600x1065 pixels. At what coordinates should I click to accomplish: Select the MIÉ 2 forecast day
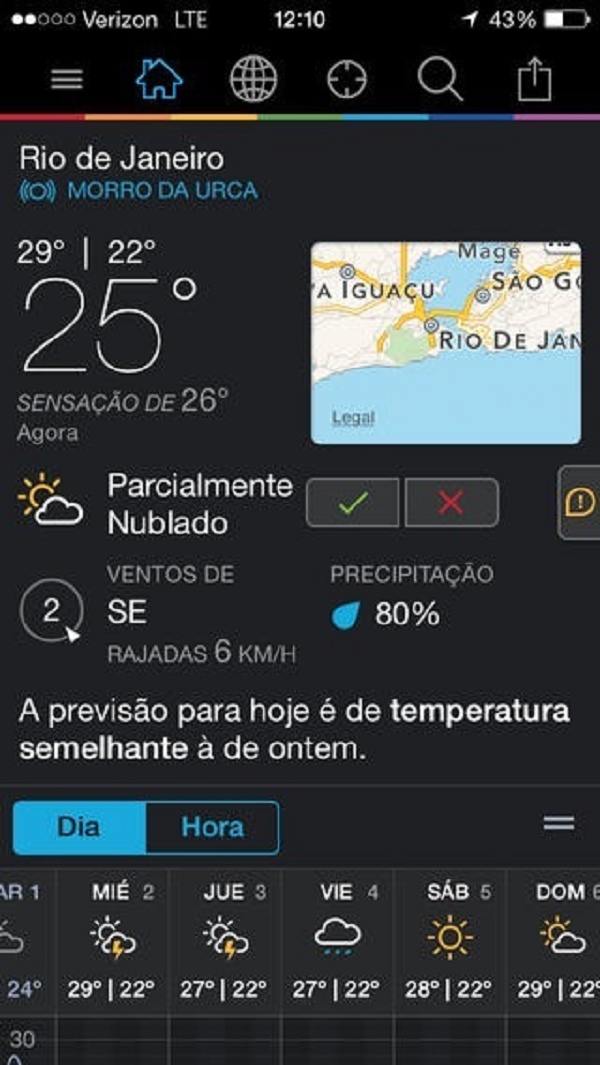tap(112, 939)
